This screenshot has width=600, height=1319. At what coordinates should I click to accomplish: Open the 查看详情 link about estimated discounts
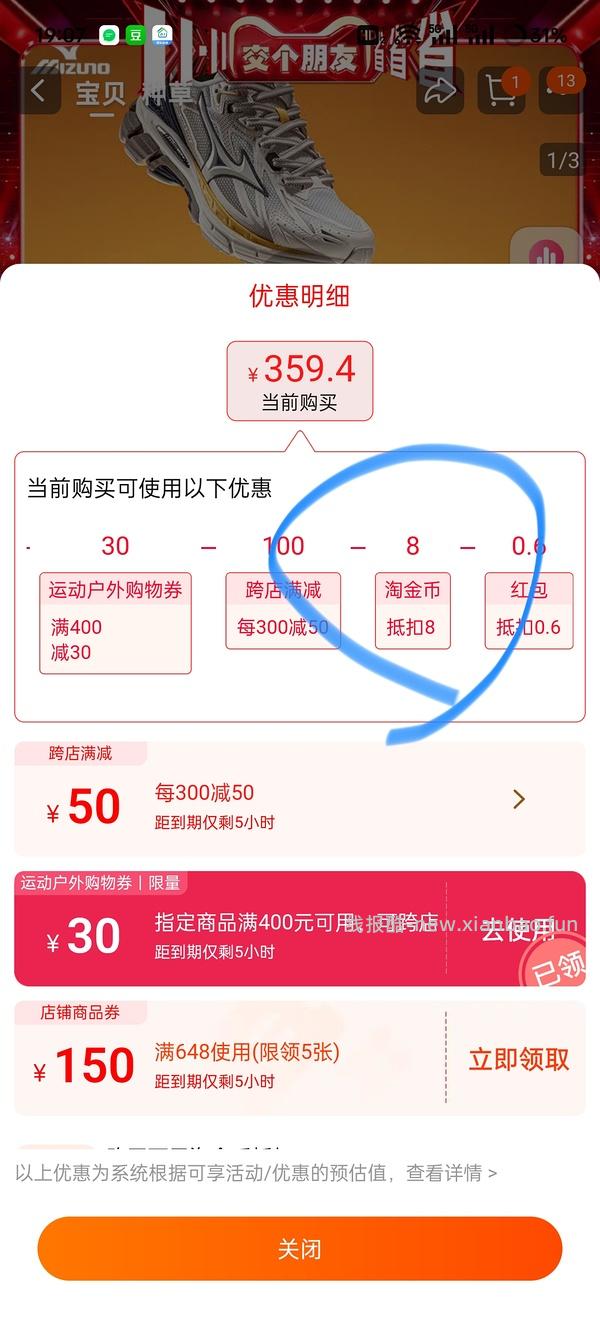click(450, 1173)
